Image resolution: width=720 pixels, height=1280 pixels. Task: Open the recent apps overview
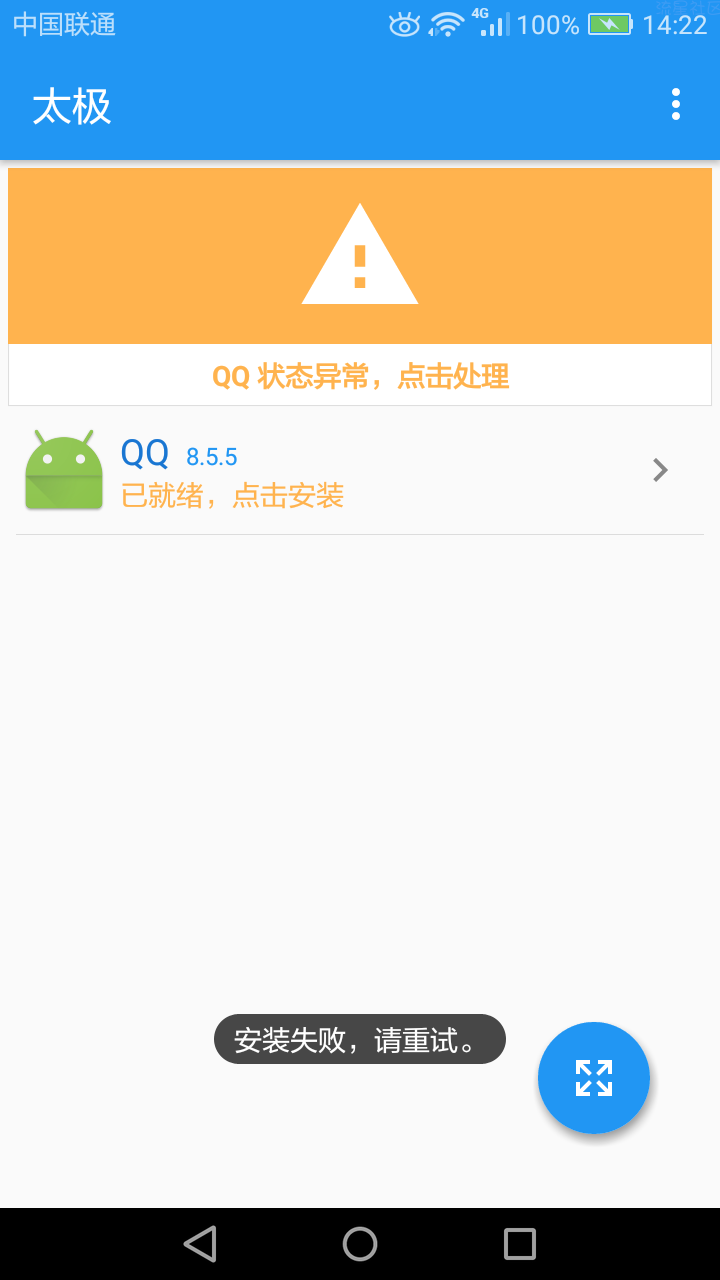[x=520, y=1244]
